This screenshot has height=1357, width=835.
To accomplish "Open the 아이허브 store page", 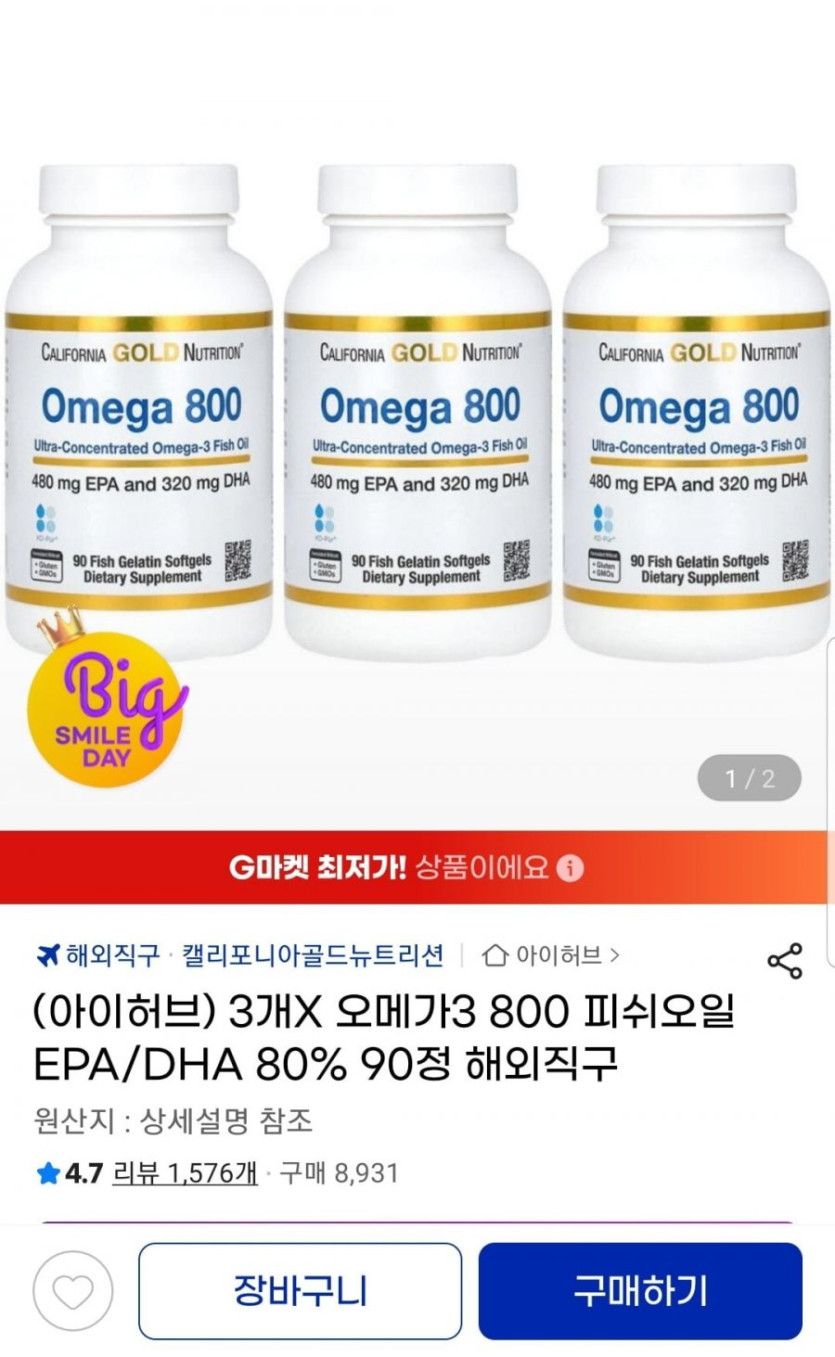I will coord(551,955).
